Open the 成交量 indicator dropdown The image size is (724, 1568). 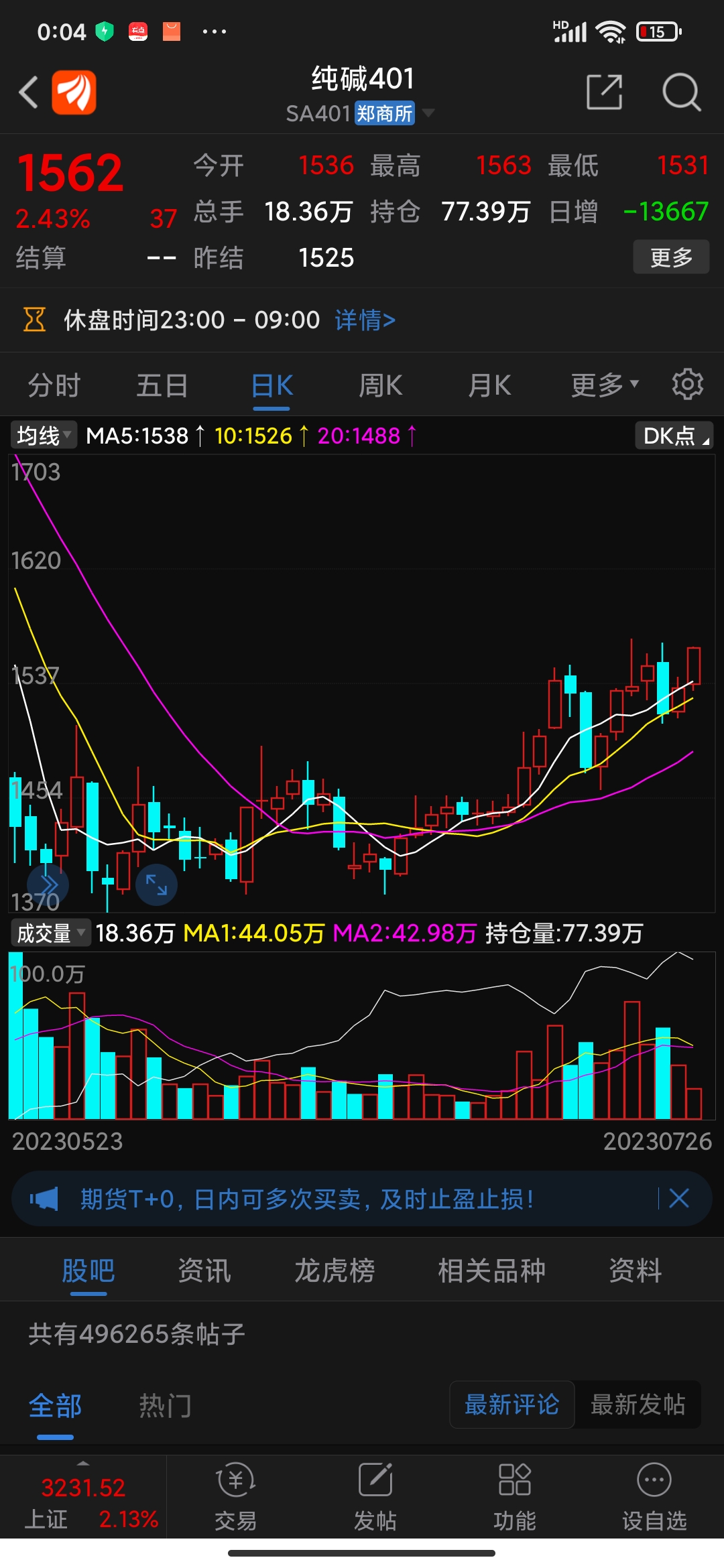tap(50, 933)
